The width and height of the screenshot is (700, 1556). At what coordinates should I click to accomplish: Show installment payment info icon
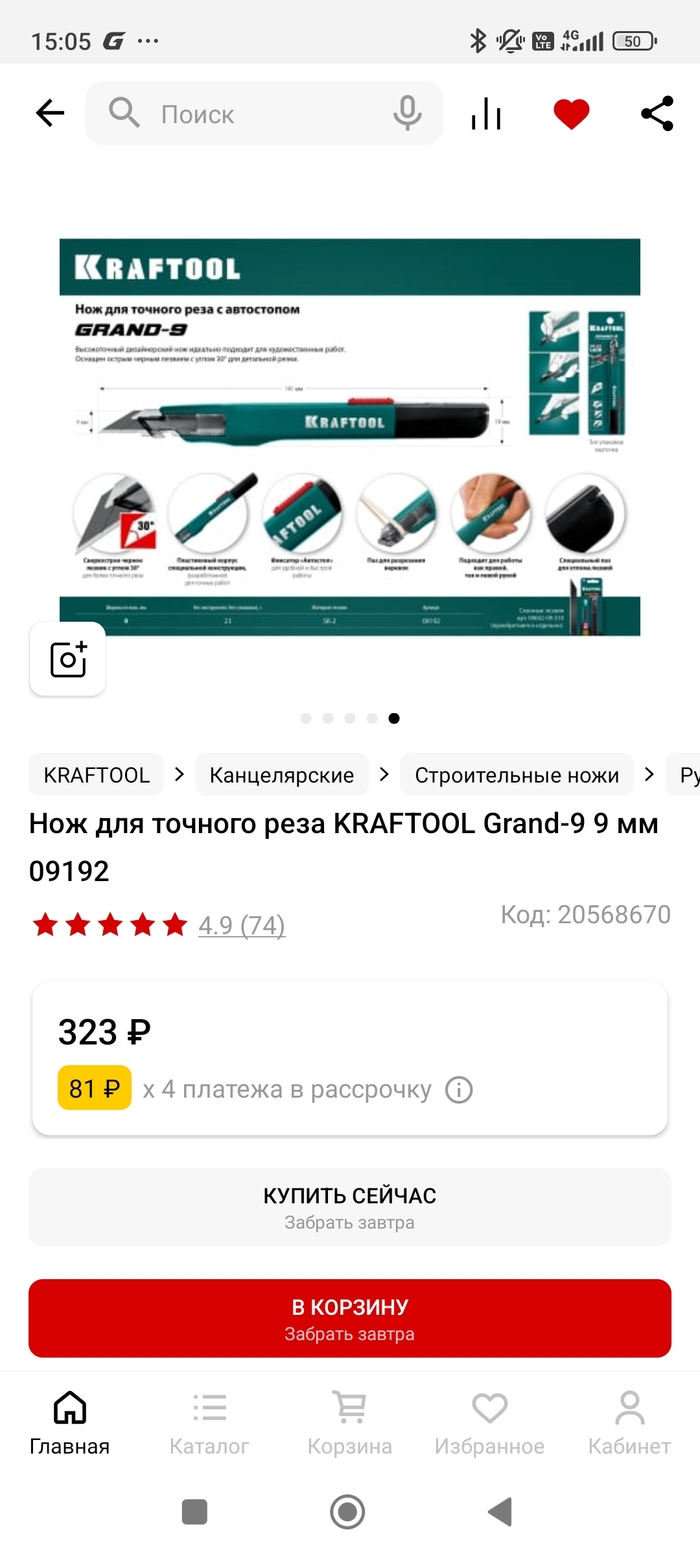point(458,1089)
